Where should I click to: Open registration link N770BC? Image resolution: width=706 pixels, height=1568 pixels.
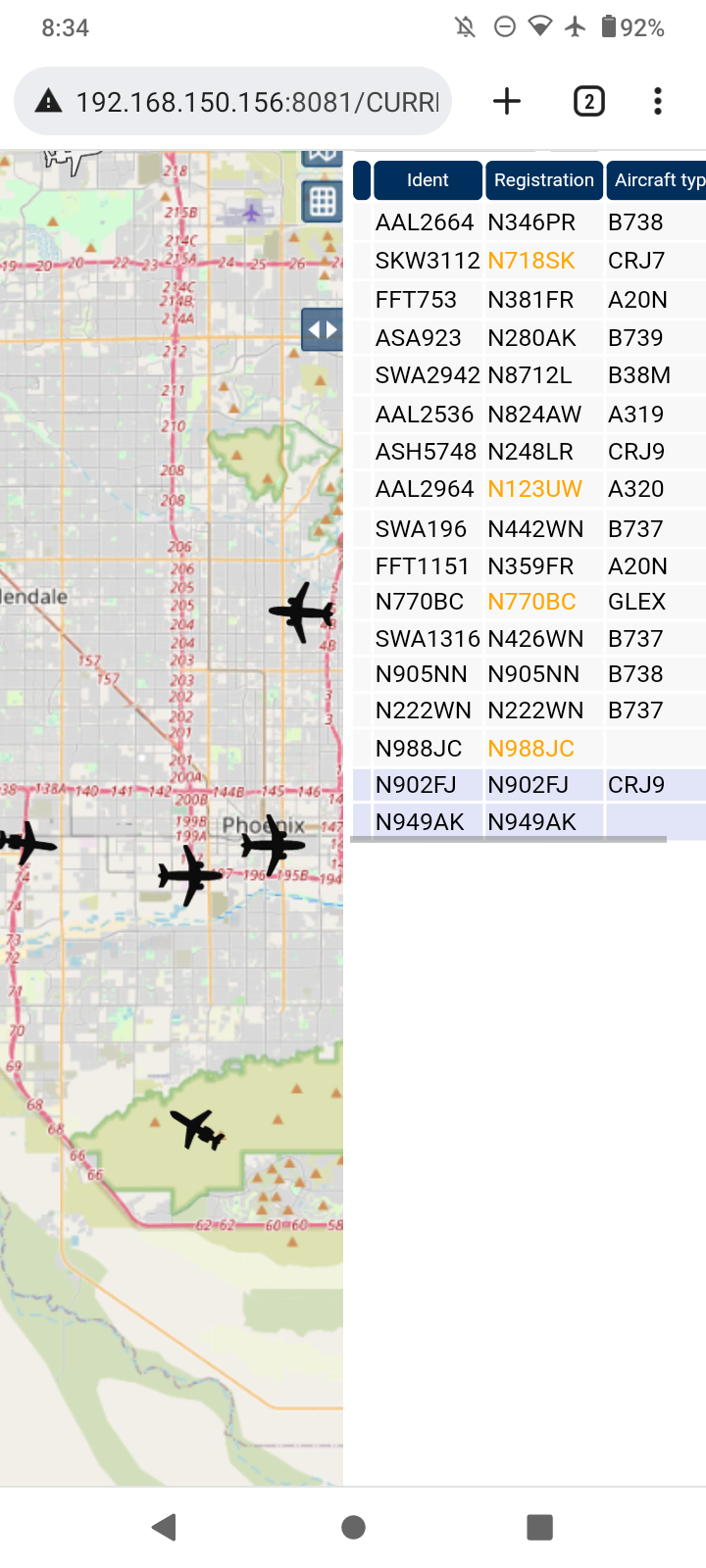pyautogui.click(x=531, y=602)
